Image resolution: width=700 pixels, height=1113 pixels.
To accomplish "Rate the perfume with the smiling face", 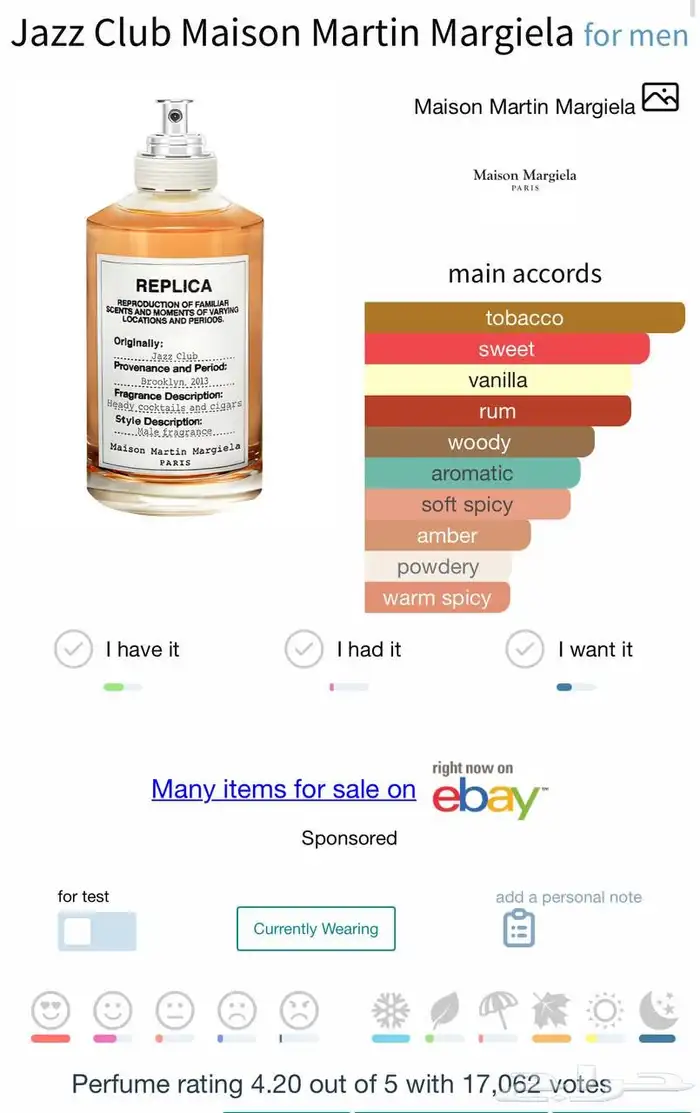I will (x=112, y=1011).
